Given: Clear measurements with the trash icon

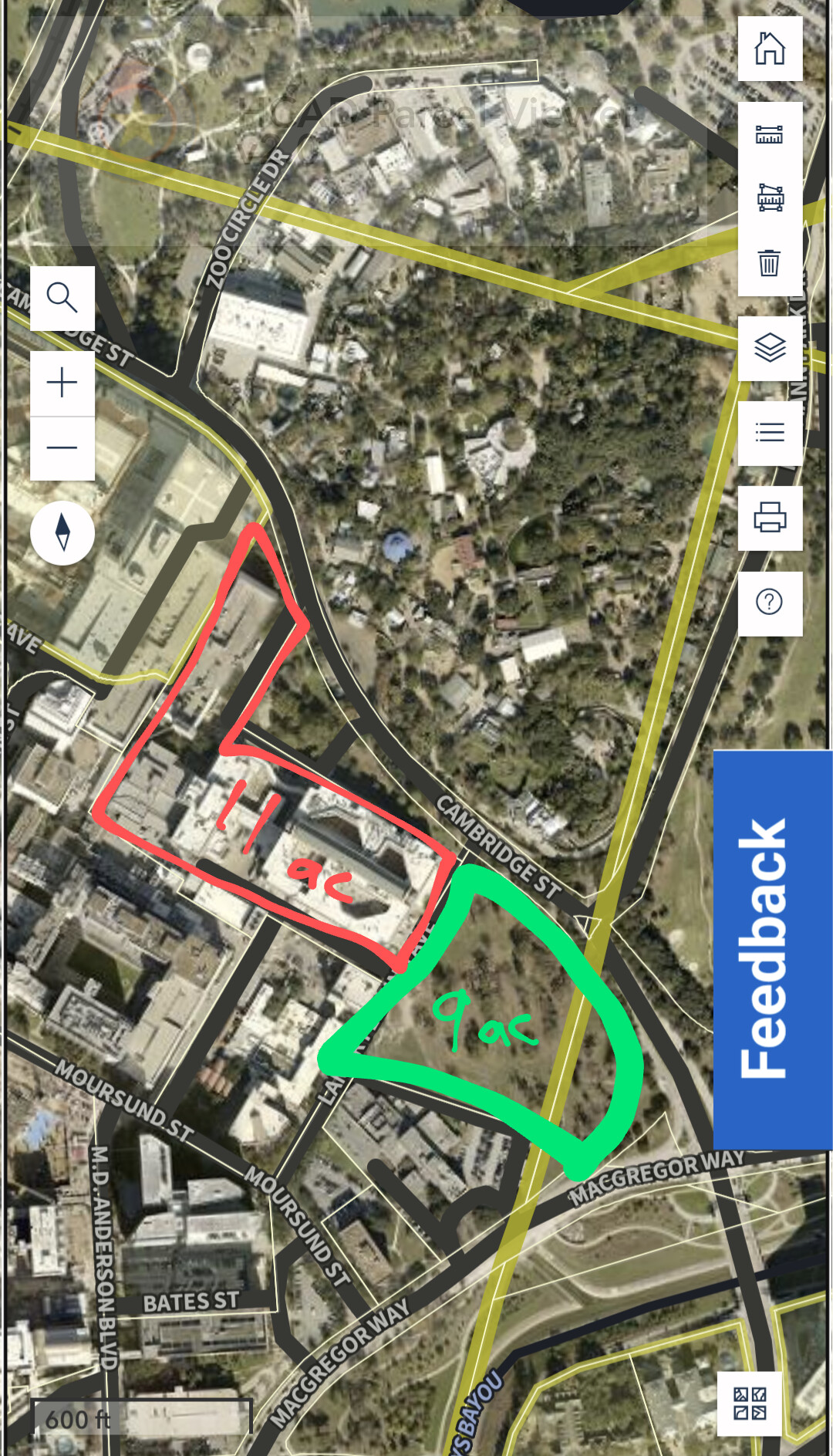Looking at the screenshot, I should click(x=770, y=263).
